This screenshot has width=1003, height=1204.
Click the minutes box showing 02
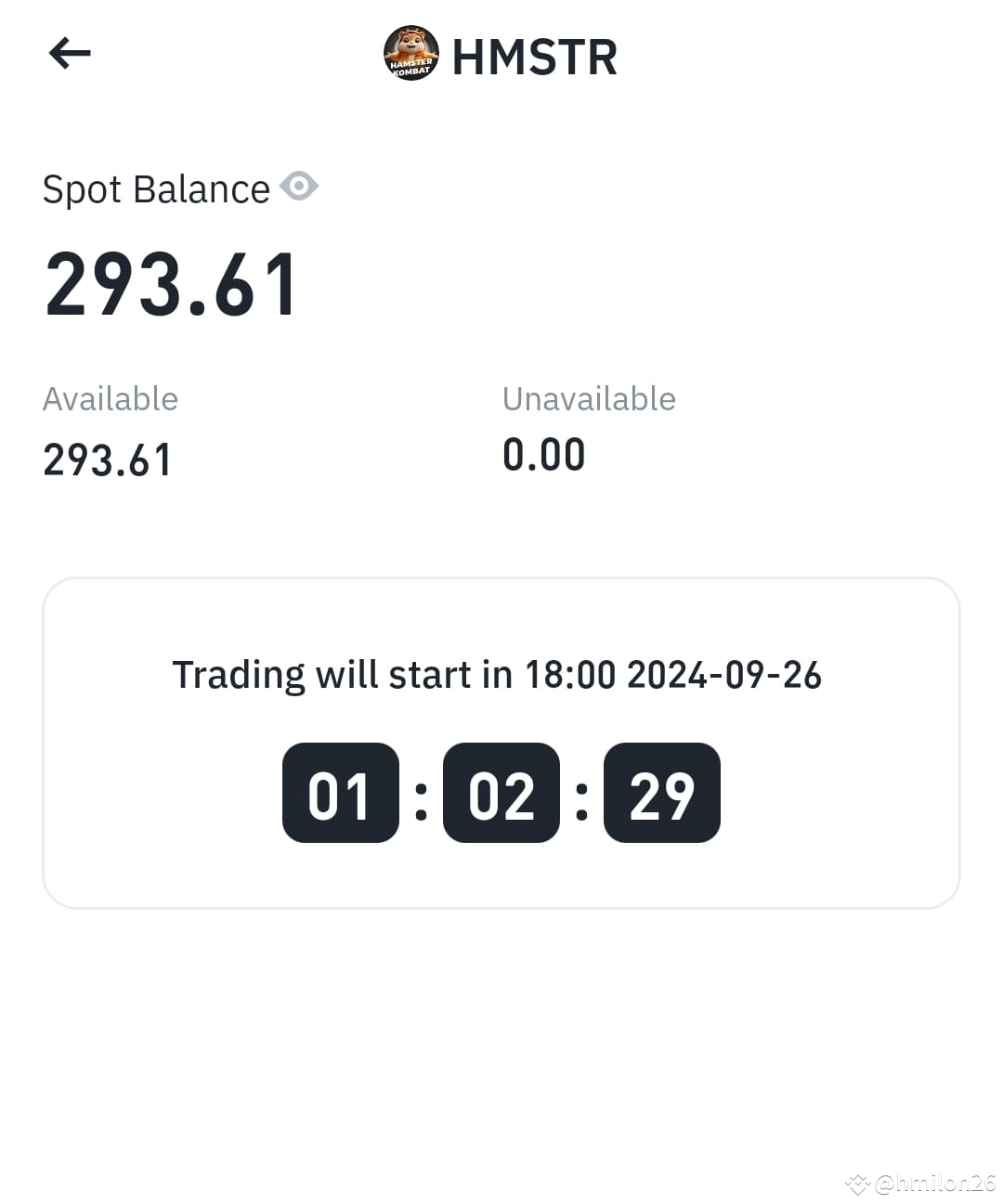click(x=501, y=793)
